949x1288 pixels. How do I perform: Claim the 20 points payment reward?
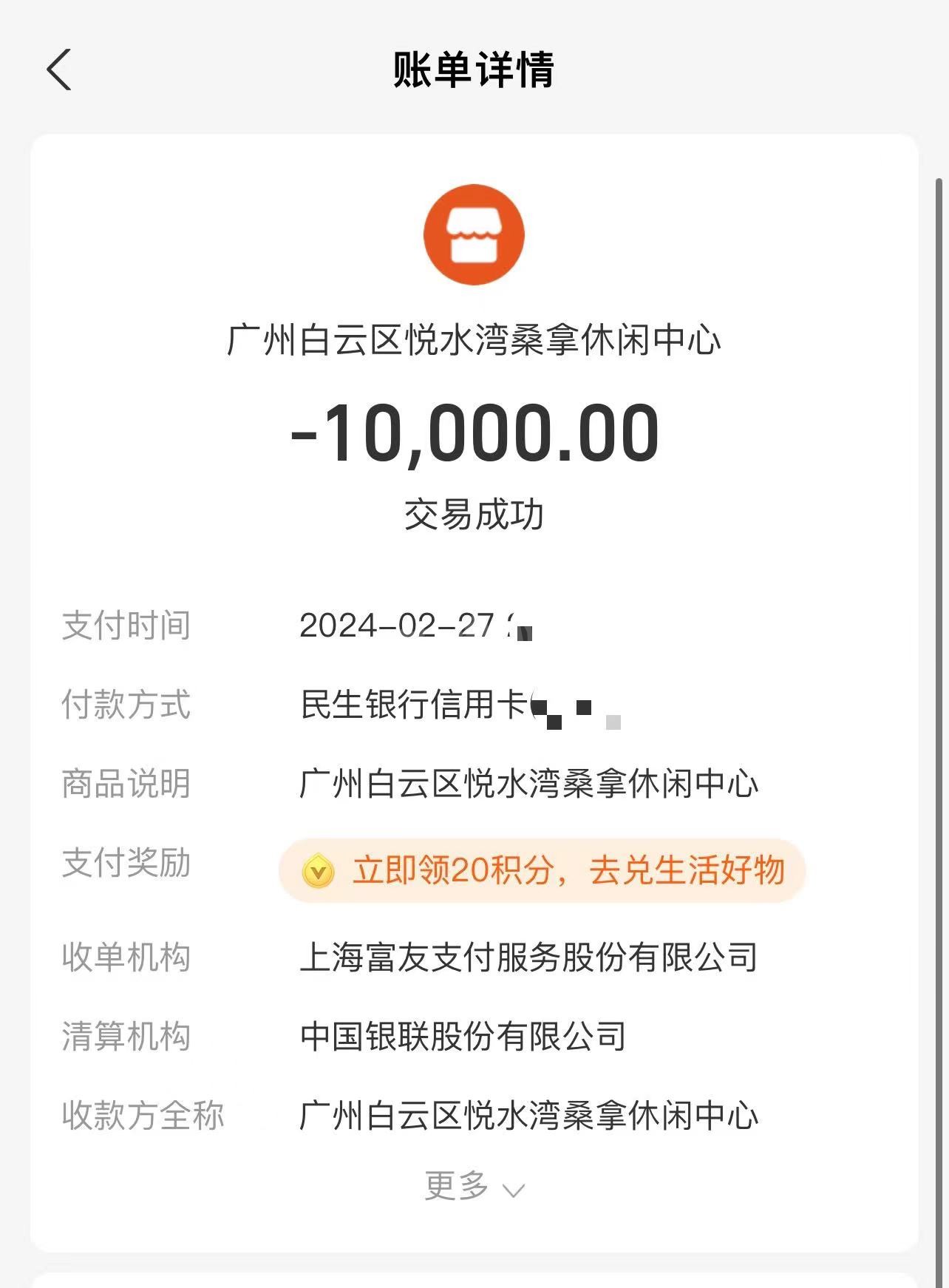point(542,870)
